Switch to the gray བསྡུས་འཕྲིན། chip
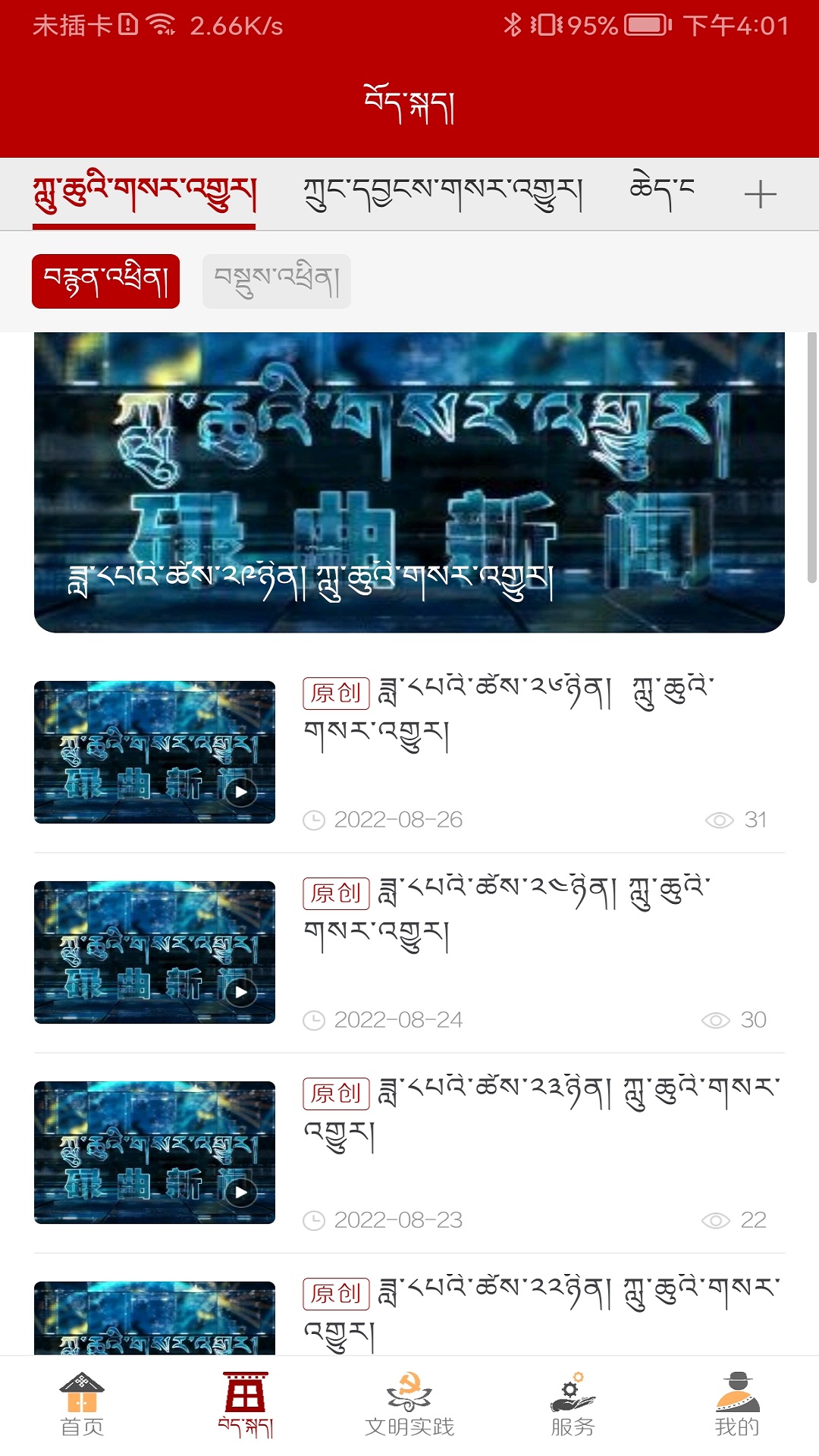Screen dimensions: 819x1456 pyautogui.click(x=277, y=281)
